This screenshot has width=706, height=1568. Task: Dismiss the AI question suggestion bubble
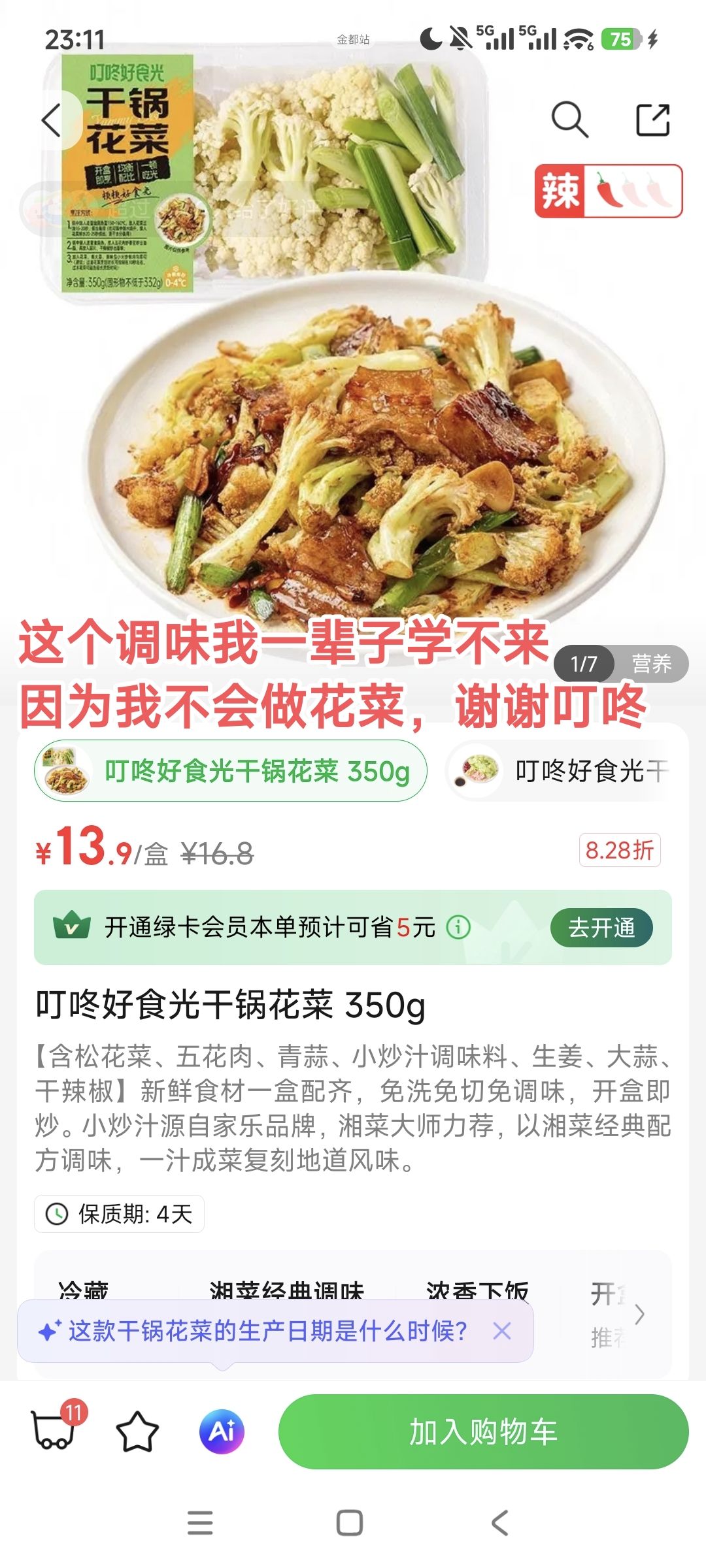[502, 1331]
